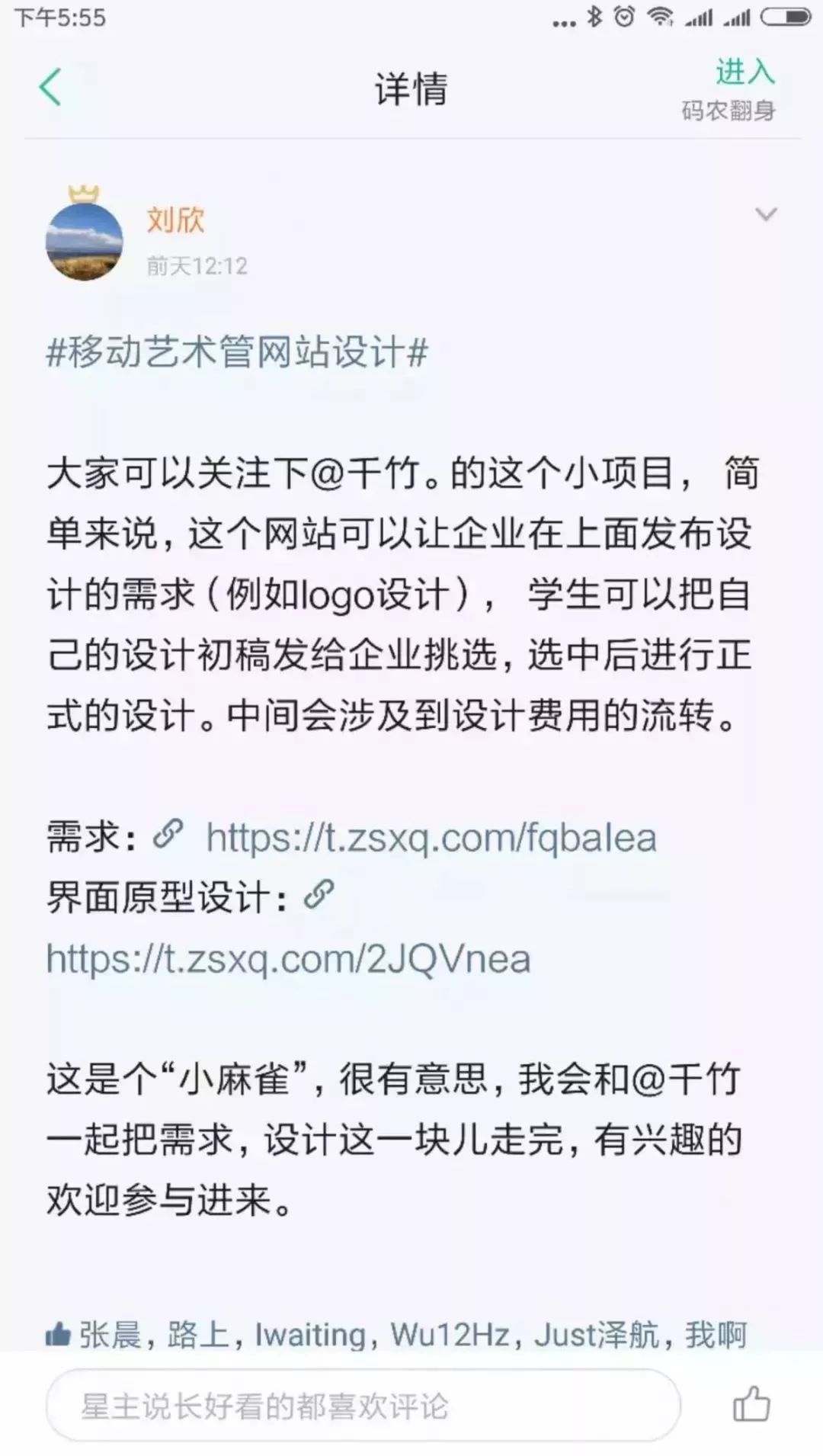Tap the comment input field
The height and width of the screenshot is (1456, 823).
click(x=362, y=1406)
